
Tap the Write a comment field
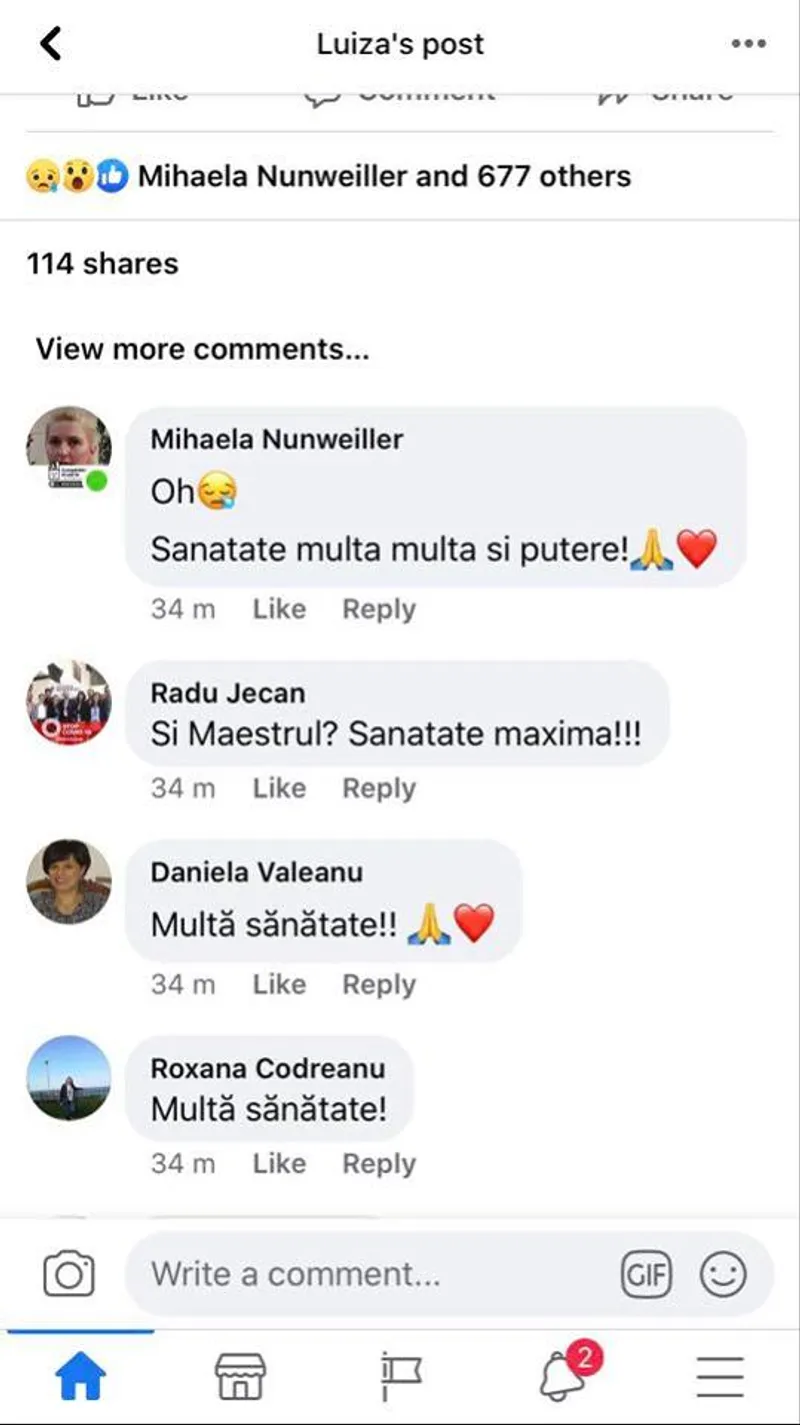coord(370,1274)
